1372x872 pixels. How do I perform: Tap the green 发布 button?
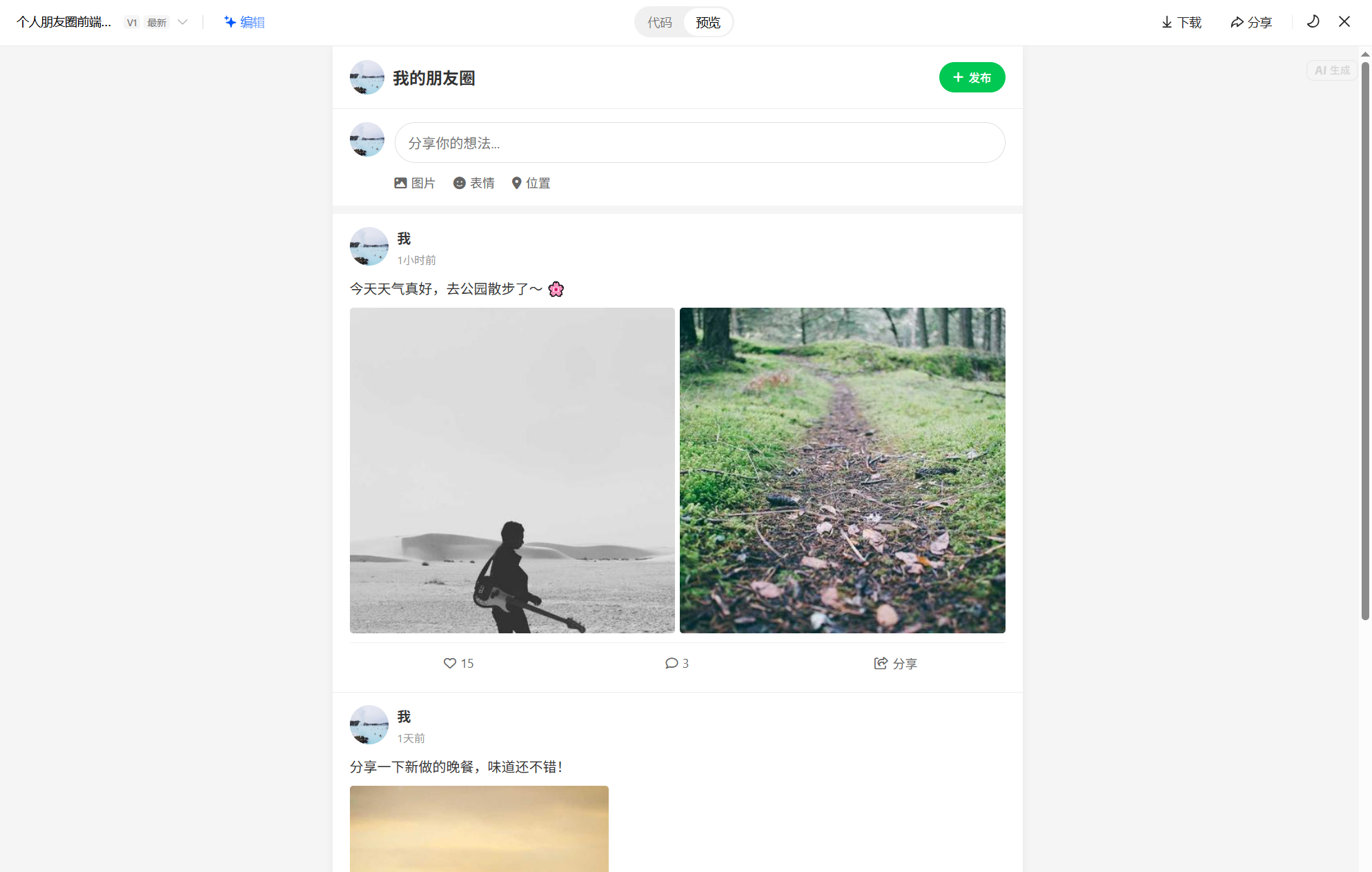pyautogui.click(x=971, y=77)
